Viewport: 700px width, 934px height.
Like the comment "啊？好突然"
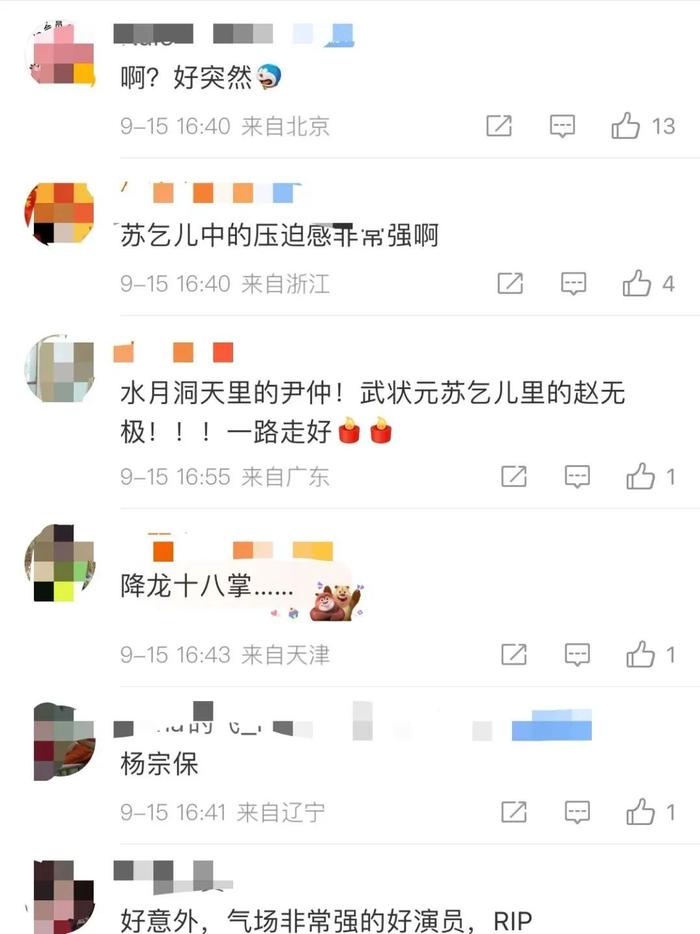[626, 126]
